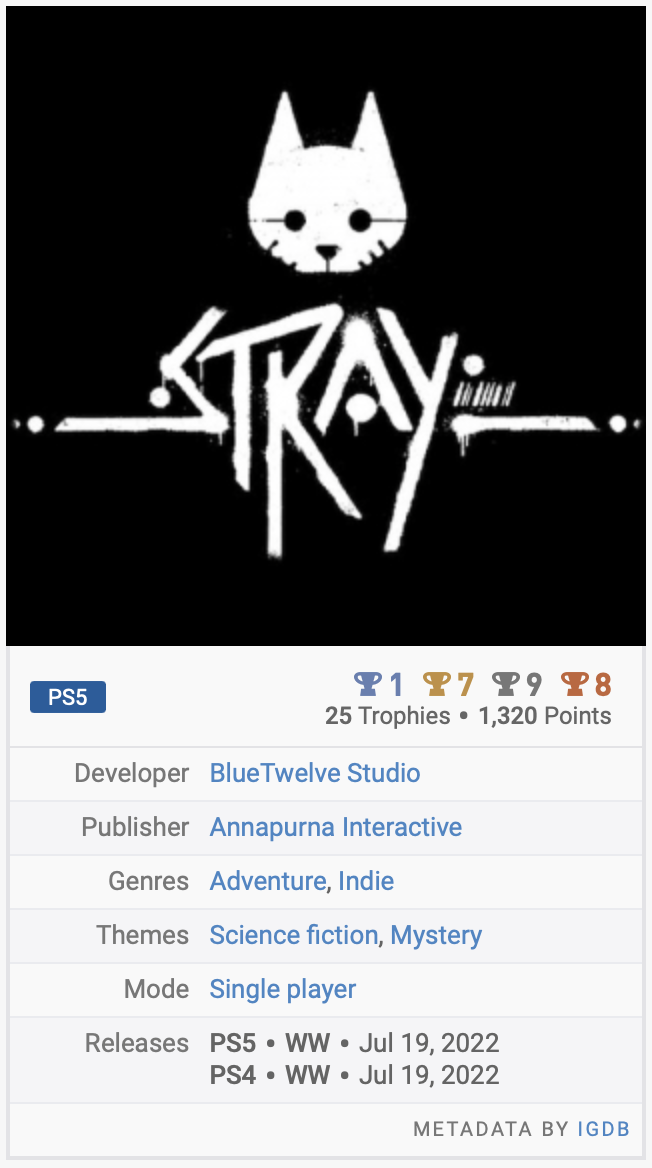Open the BlueTwelve Studio developer link
The image size is (652, 1168).
[x=314, y=773]
